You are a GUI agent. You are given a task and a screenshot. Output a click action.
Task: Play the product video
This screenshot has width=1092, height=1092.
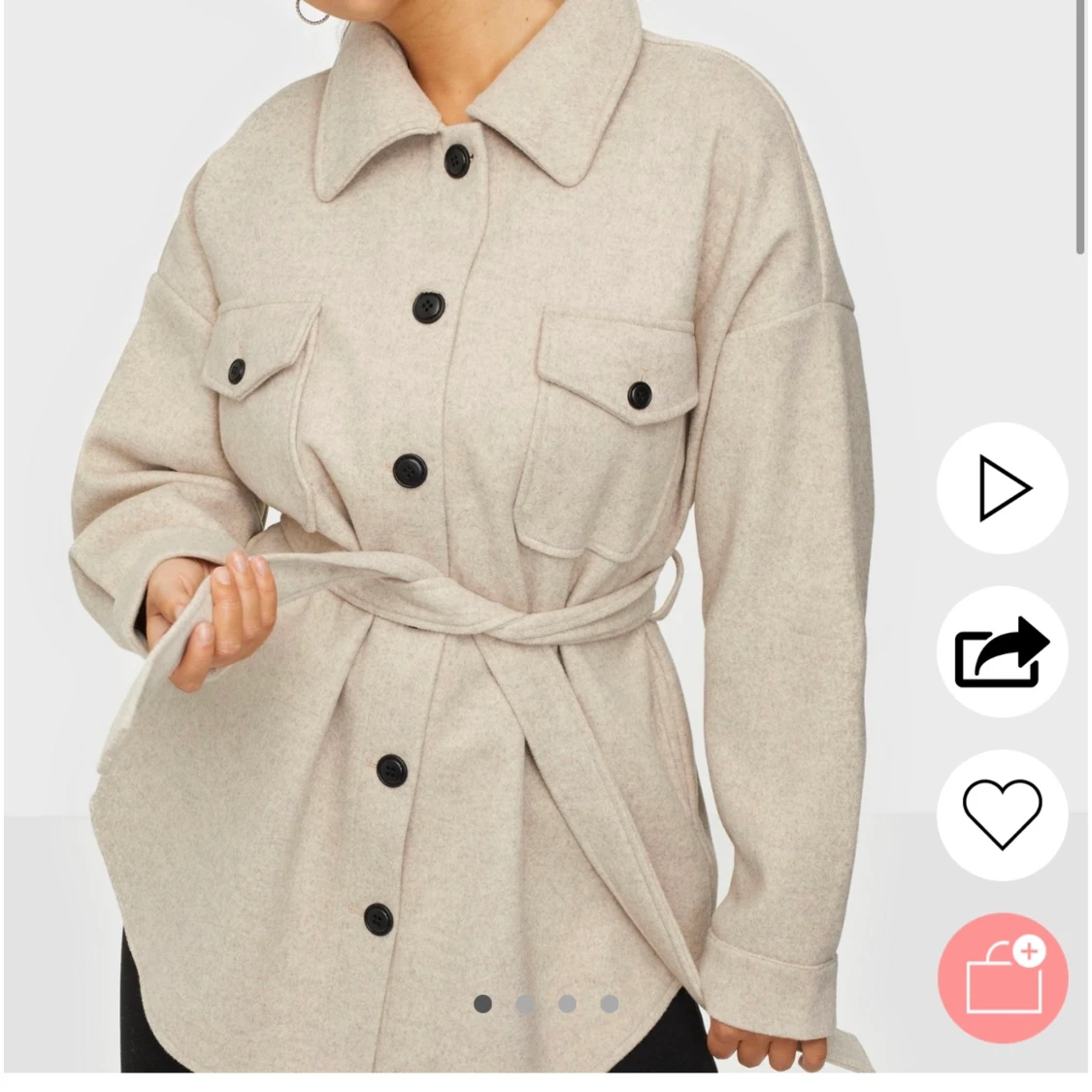pyautogui.click(x=1002, y=488)
